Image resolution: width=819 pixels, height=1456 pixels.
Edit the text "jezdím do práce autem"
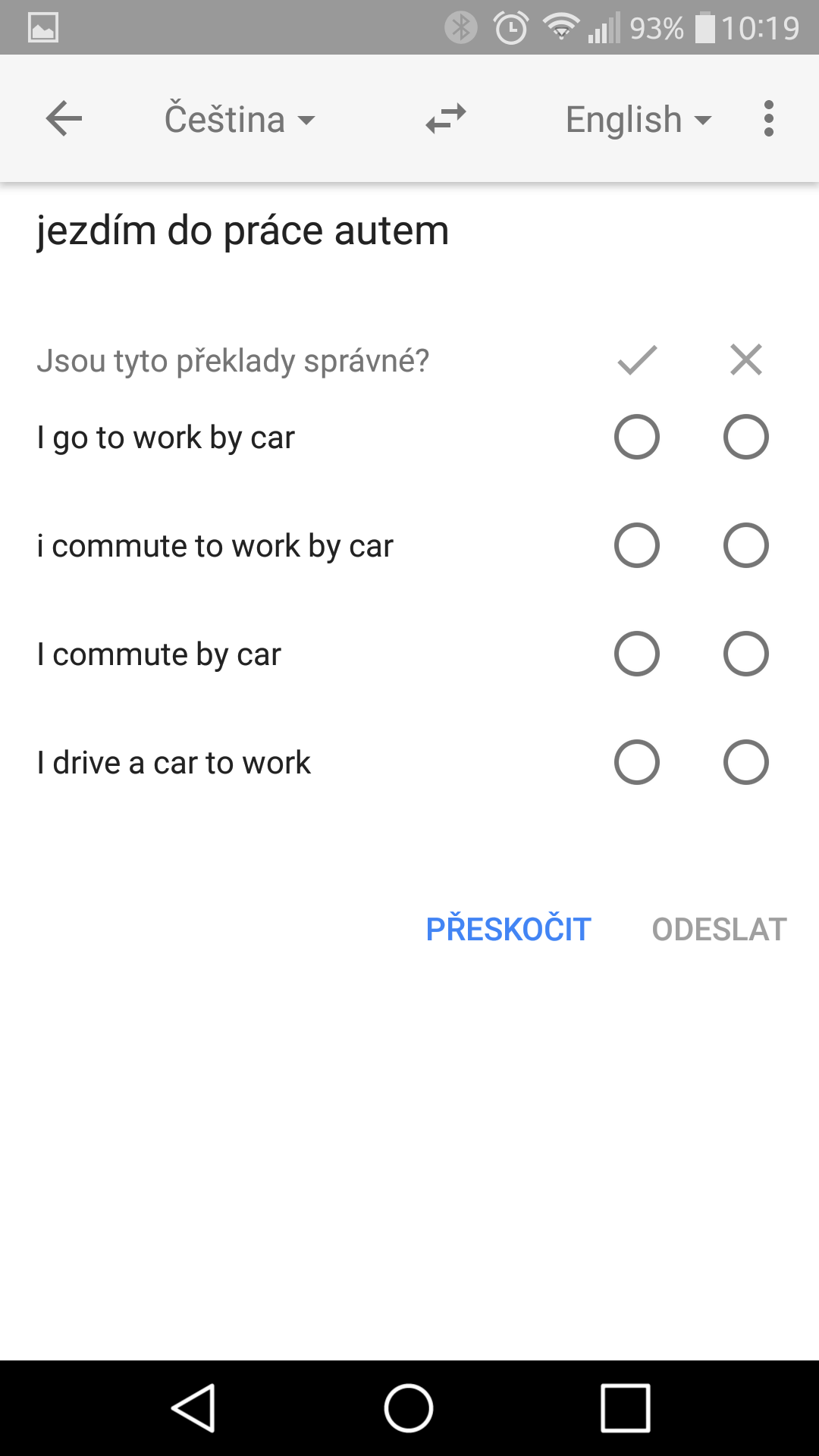tap(243, 231)
